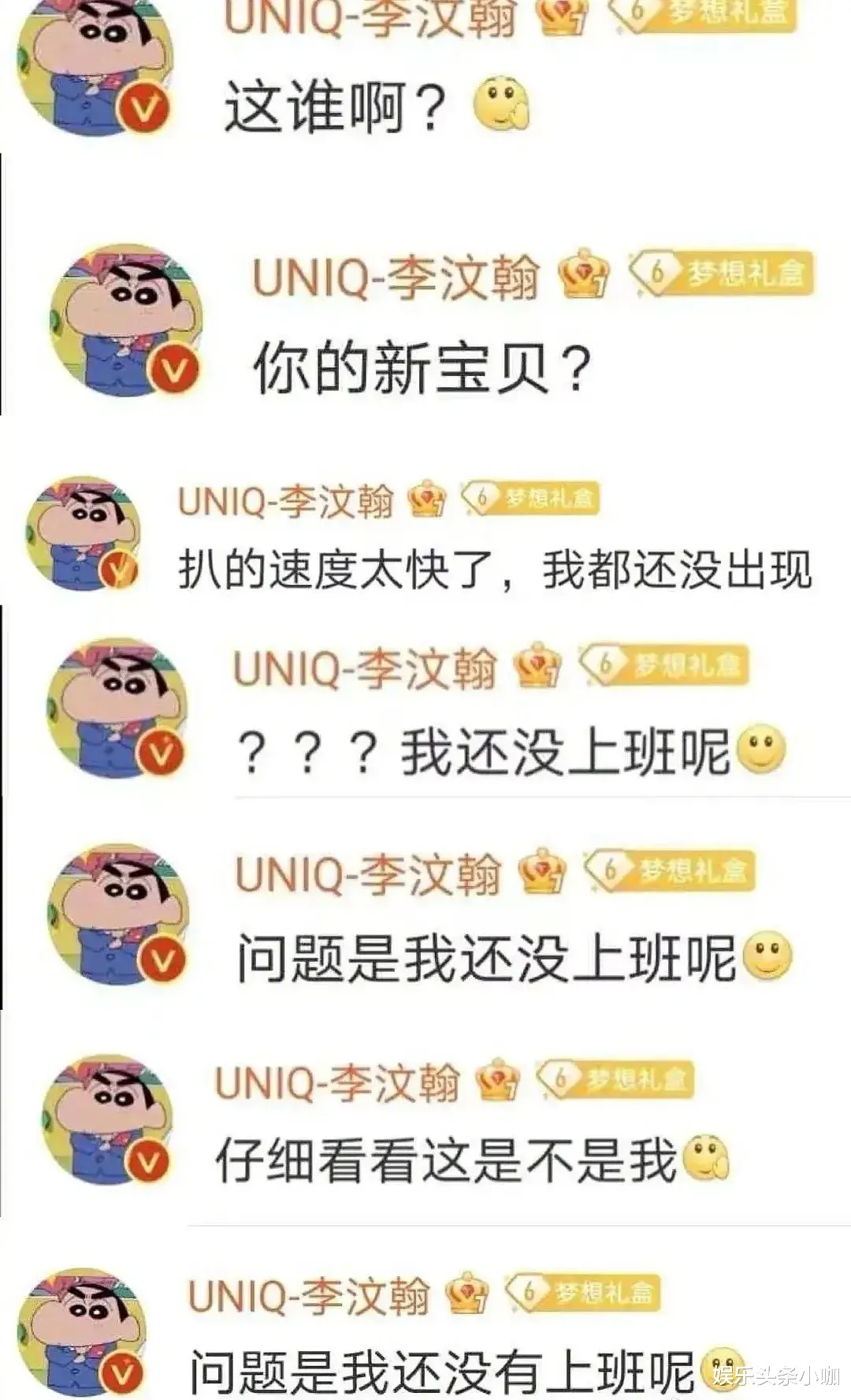Click the smiley emoji after 我还没上班呢
Image resolution: width=851 pixels, height=1400 pixels.
760,749
